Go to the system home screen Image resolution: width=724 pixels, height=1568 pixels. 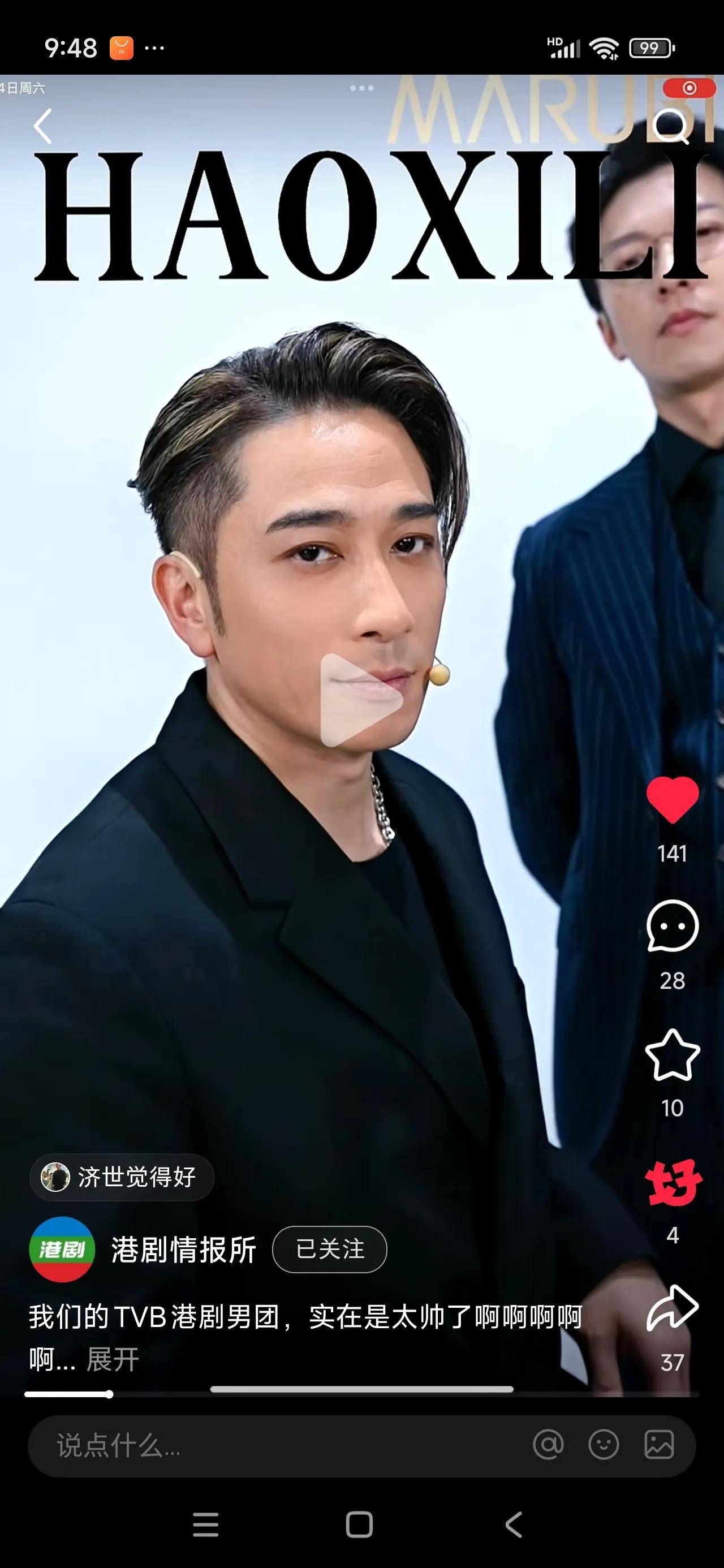point(359,1525)
